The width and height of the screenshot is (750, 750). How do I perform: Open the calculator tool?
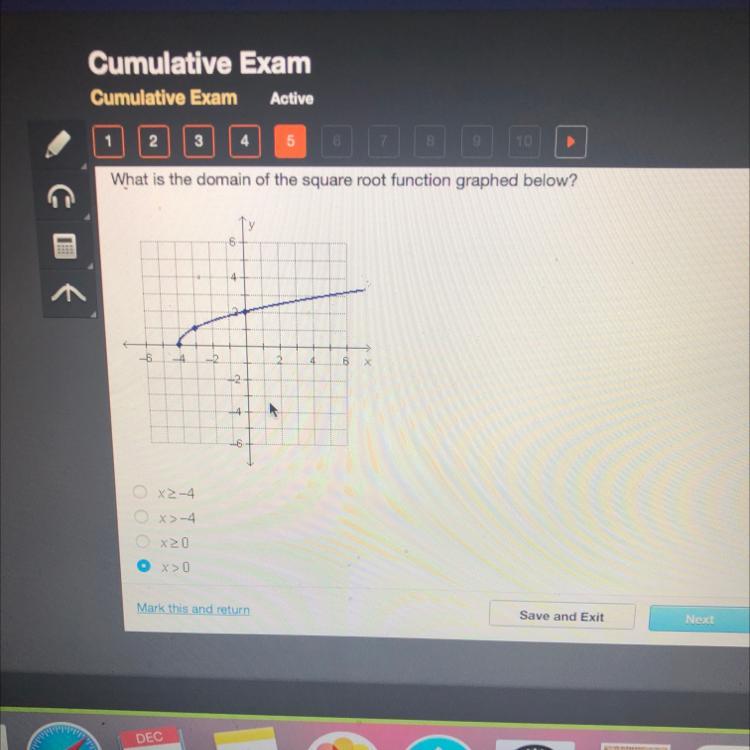coord(65,246)
